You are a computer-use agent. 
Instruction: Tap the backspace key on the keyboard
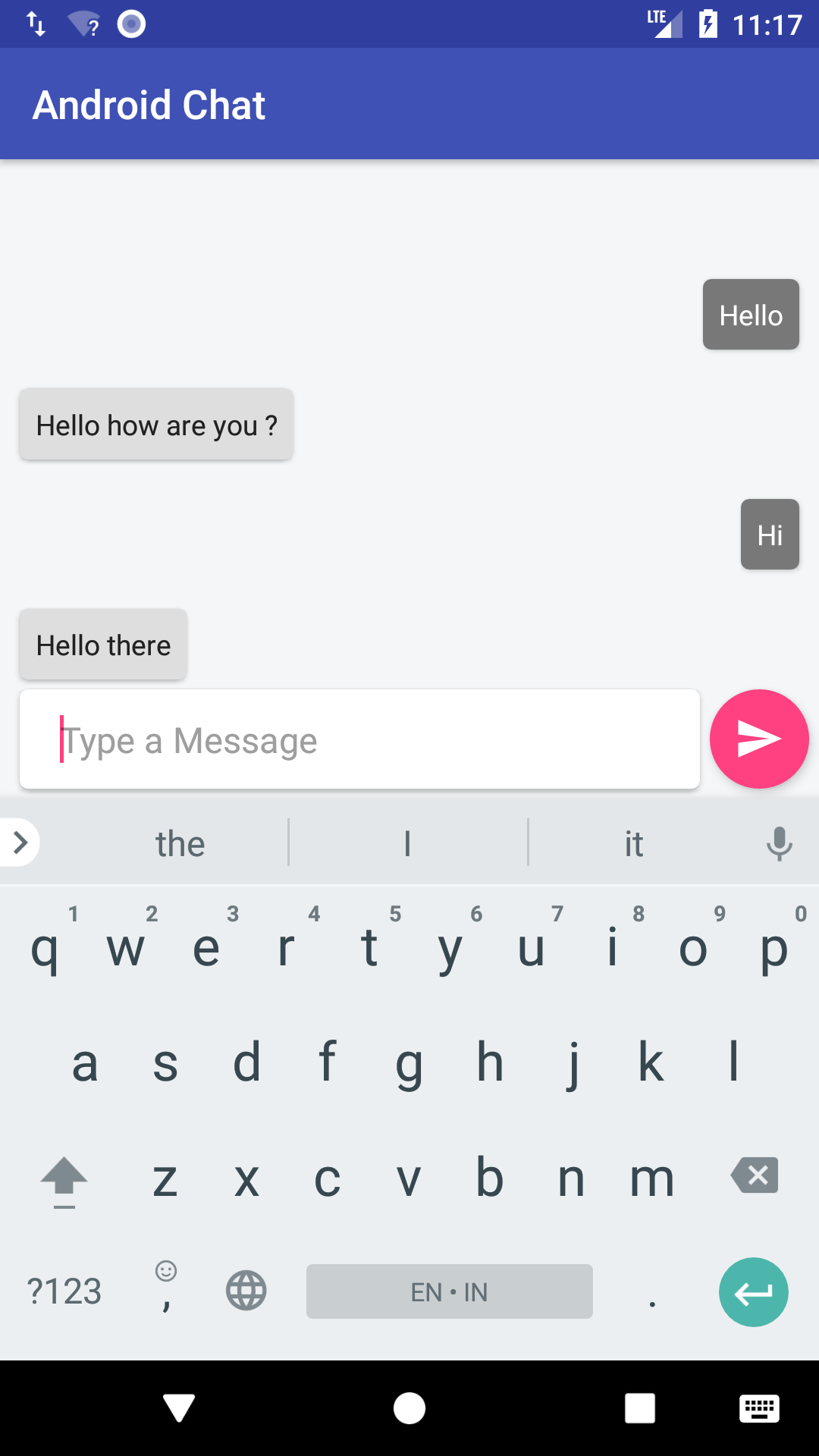pos(754,1176)
